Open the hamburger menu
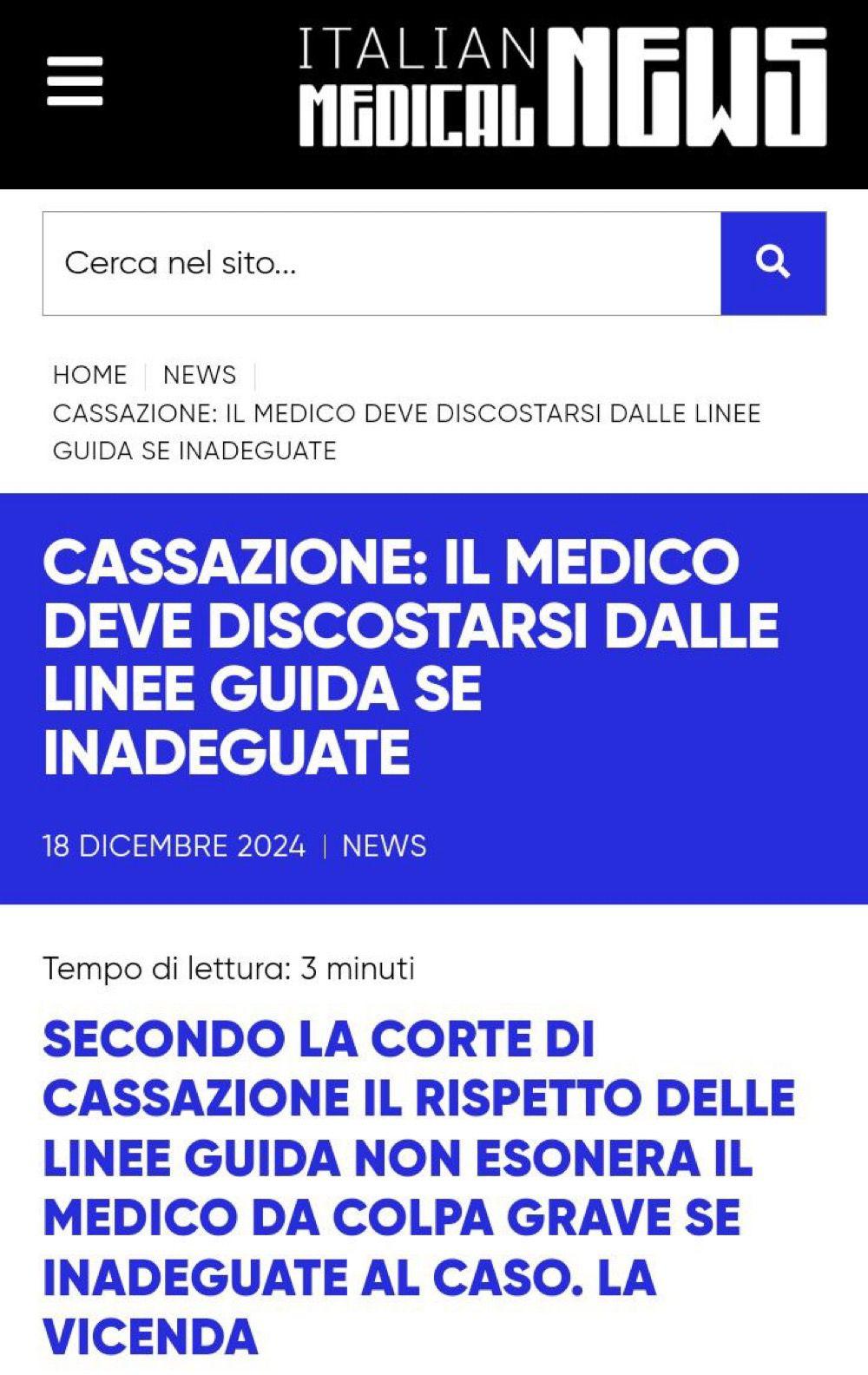The height and width of the screenshot is (1375, 868). pos(75,82)
